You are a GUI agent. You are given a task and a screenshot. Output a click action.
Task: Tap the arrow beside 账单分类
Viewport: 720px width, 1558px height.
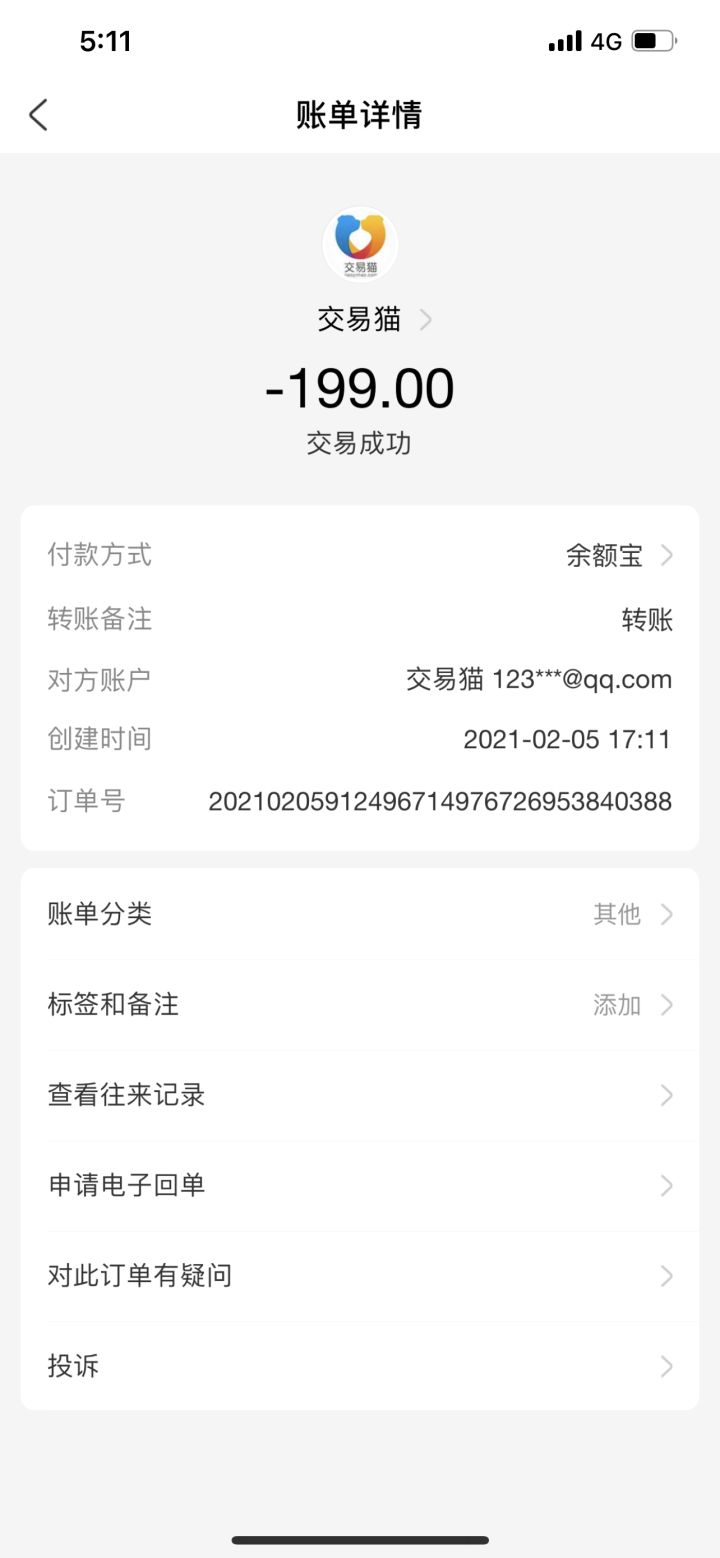click(666, 913)
